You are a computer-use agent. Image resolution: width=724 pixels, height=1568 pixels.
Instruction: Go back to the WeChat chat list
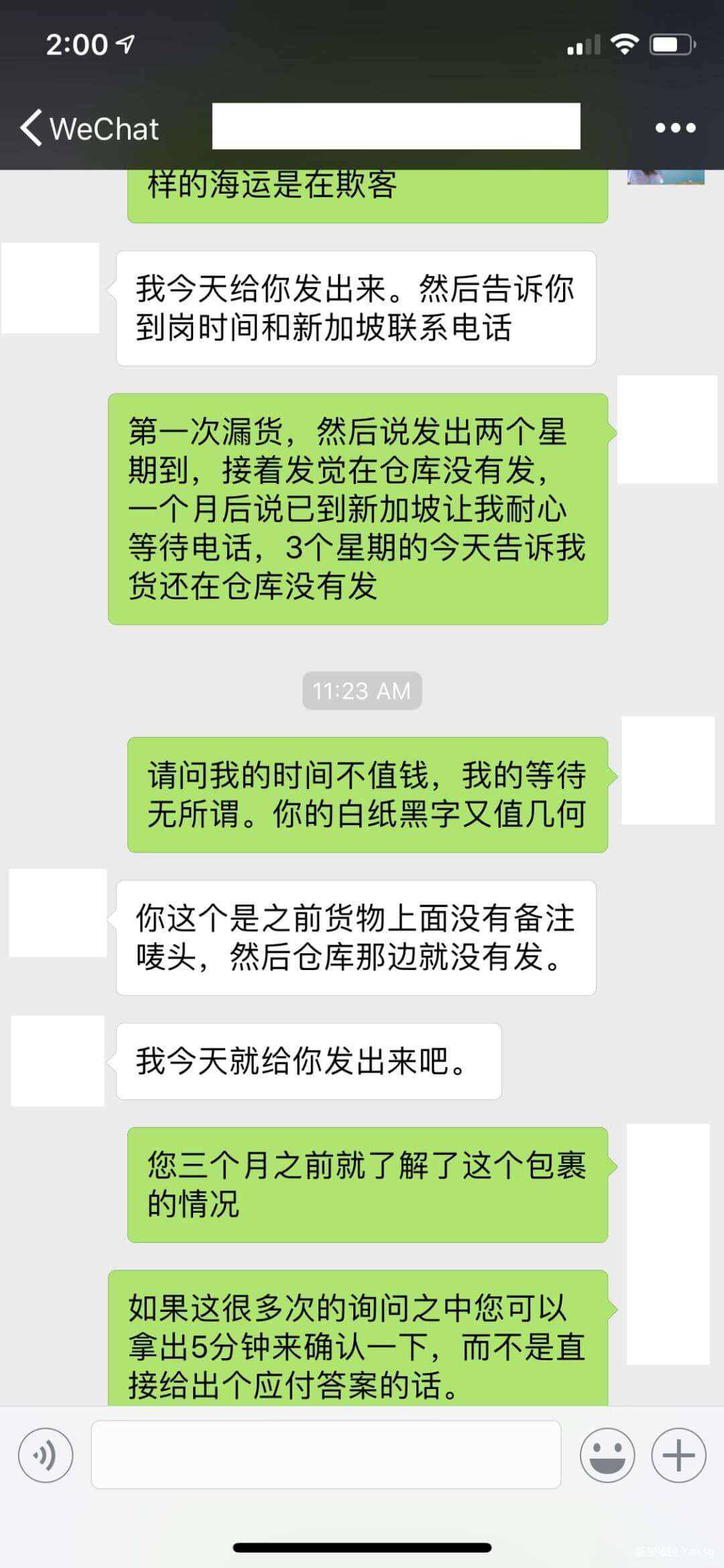coord(88,128)
